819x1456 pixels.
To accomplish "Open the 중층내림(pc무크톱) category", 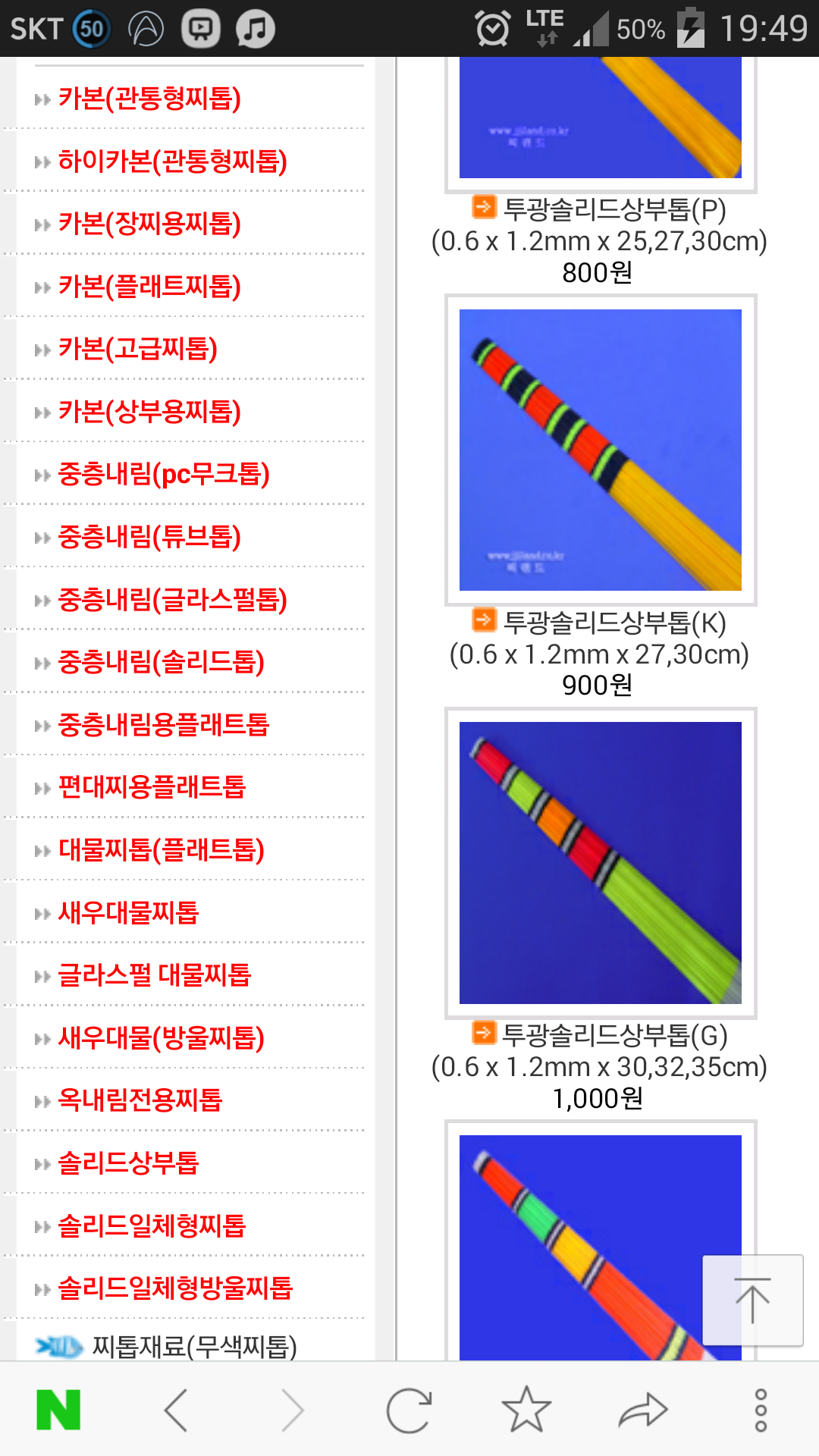I will (x=164, y=475).
